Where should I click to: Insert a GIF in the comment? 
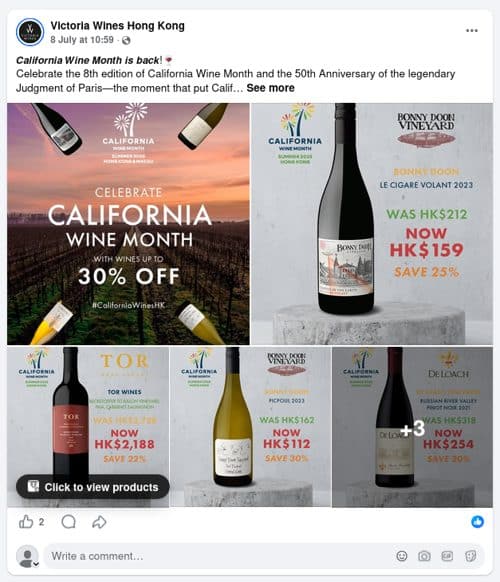tap(447, 556)
